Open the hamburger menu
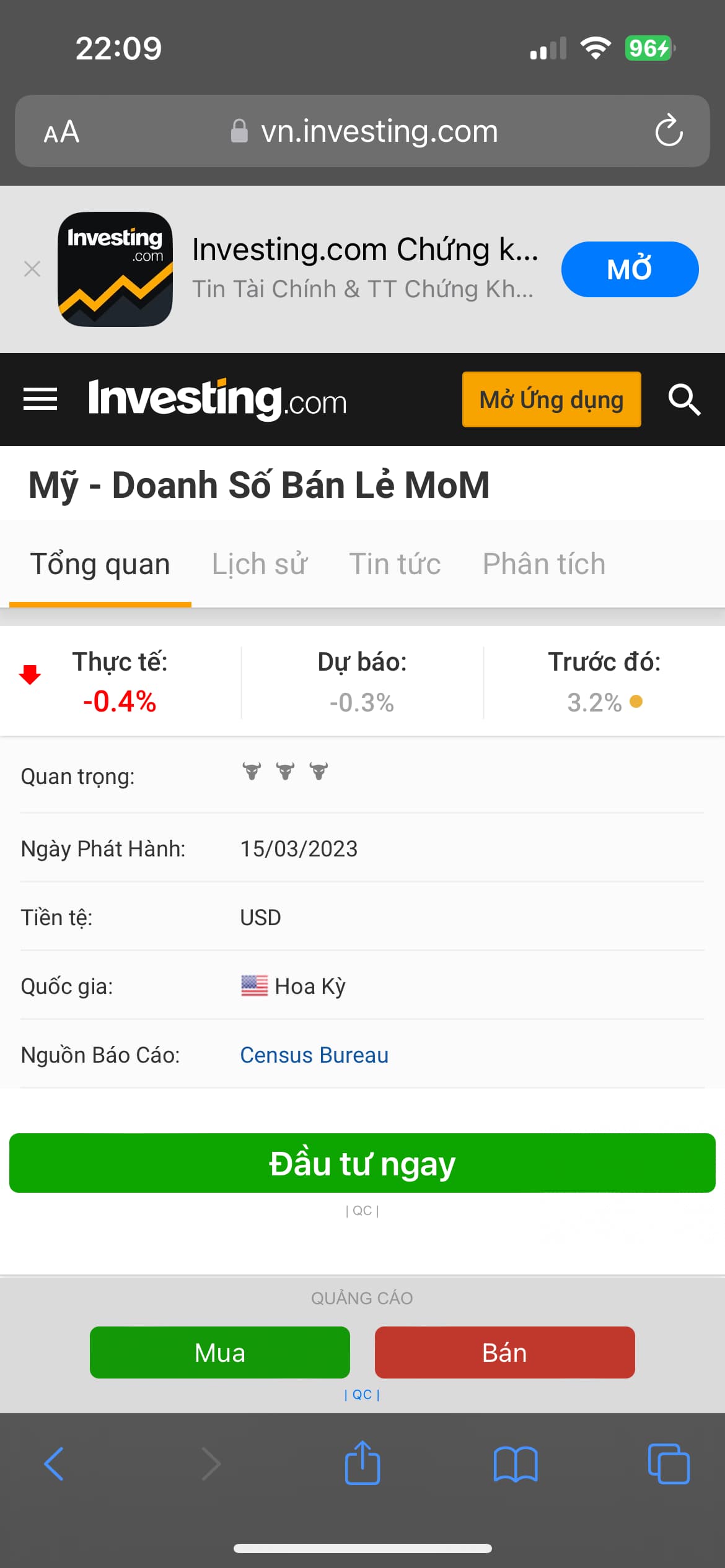Image resolution: width=725 pixels, height=1568 pixels. [x=40, y=399]
